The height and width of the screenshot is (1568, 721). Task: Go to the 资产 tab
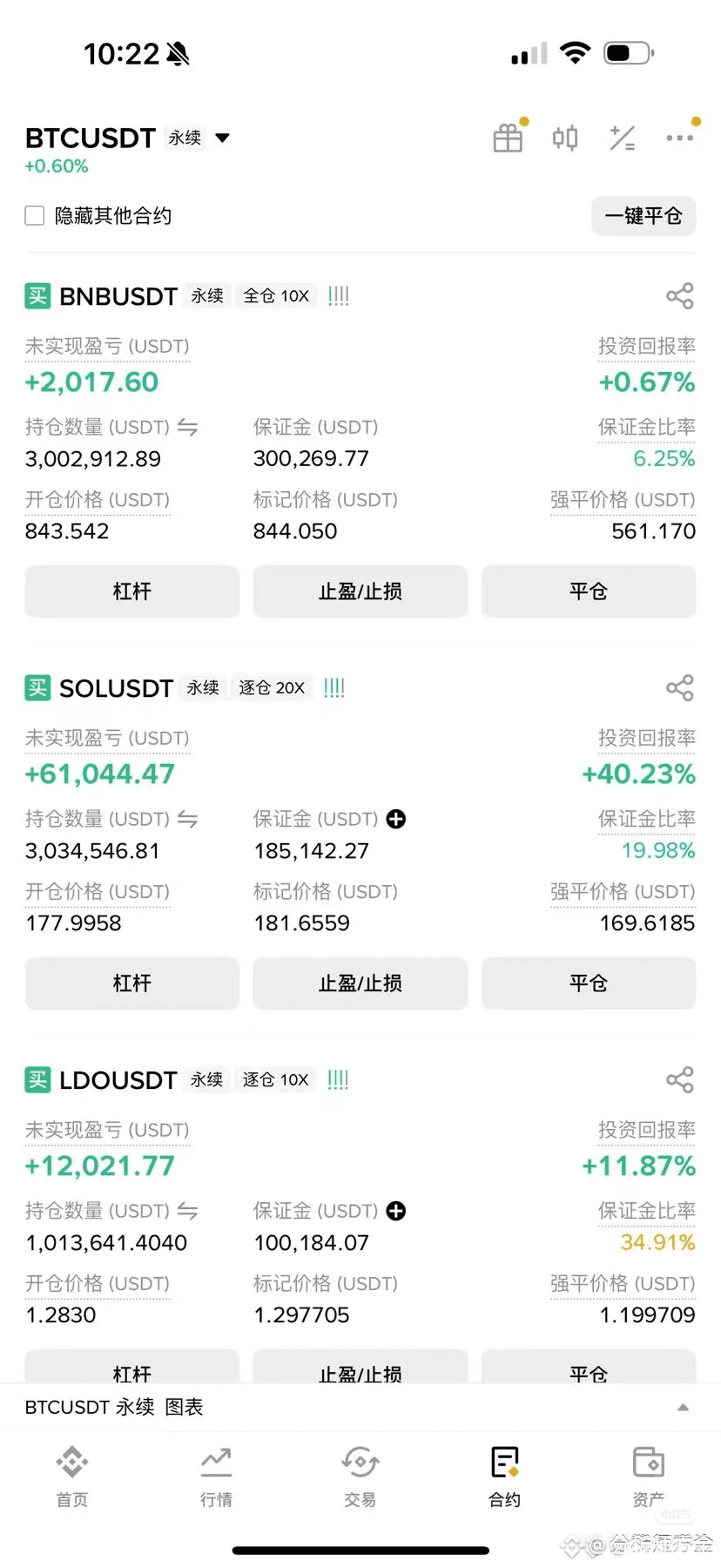[649, 1476]
